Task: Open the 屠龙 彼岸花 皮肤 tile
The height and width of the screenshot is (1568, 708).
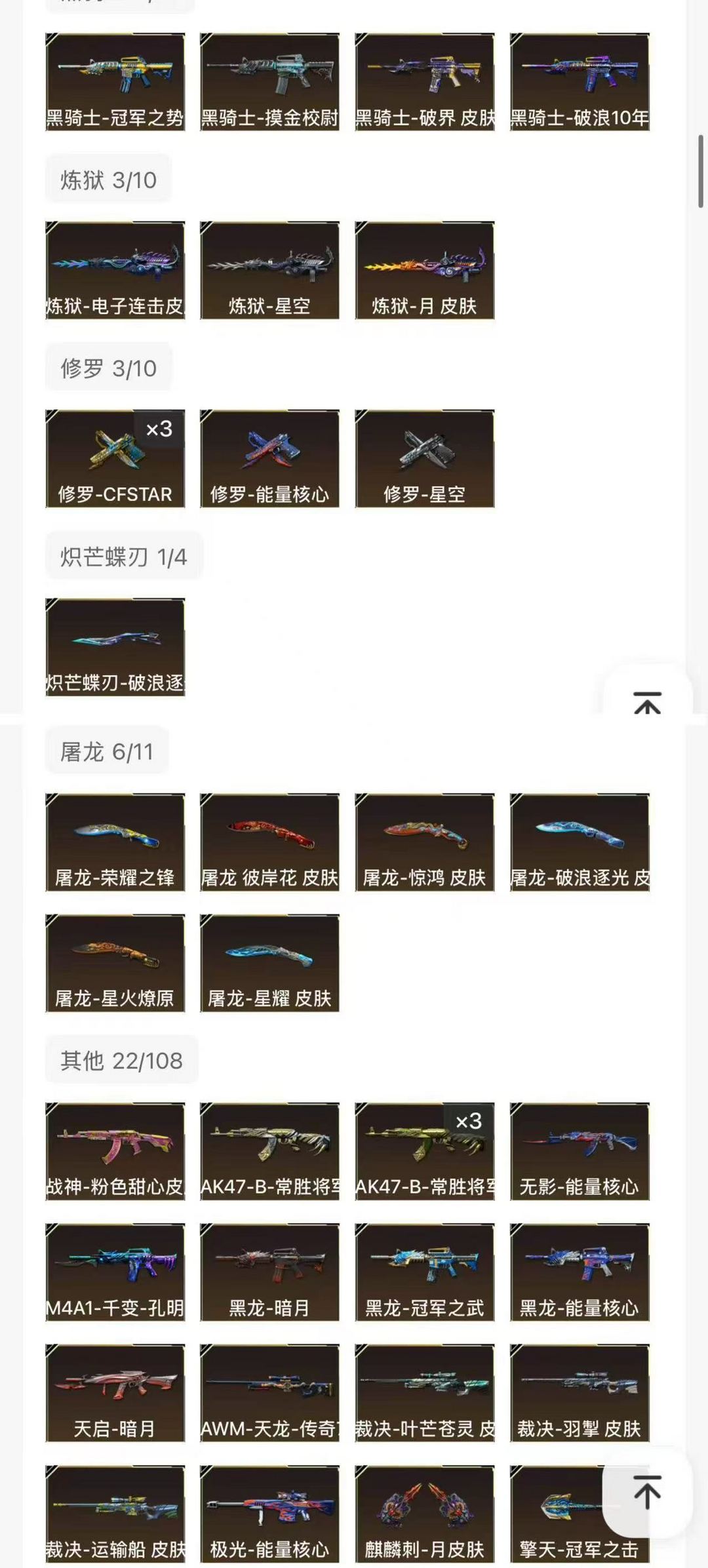Action: click(269, 842)
